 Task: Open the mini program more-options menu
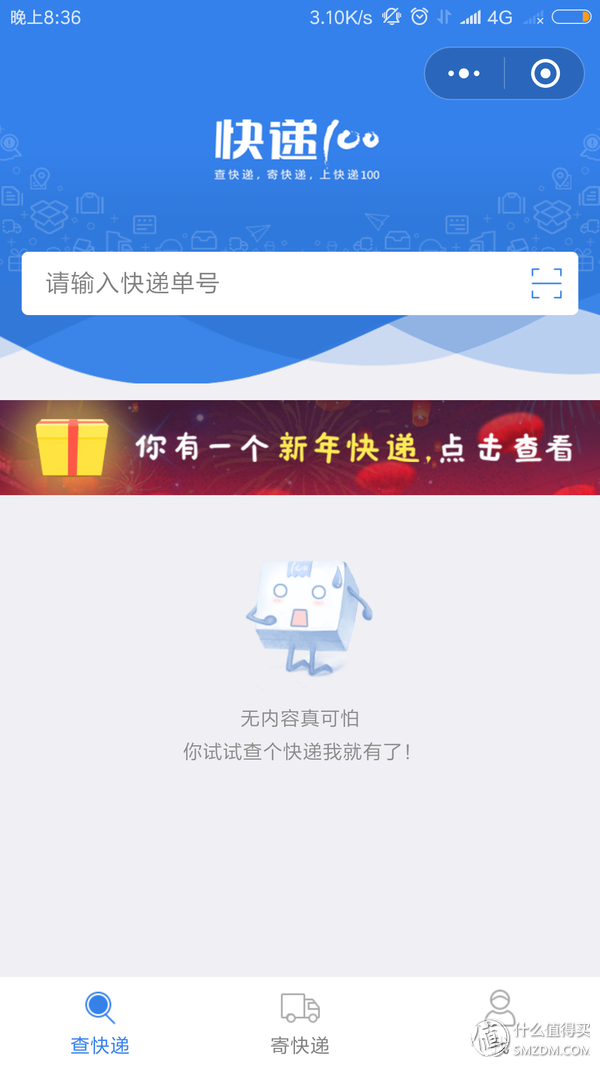pos(464,74)
